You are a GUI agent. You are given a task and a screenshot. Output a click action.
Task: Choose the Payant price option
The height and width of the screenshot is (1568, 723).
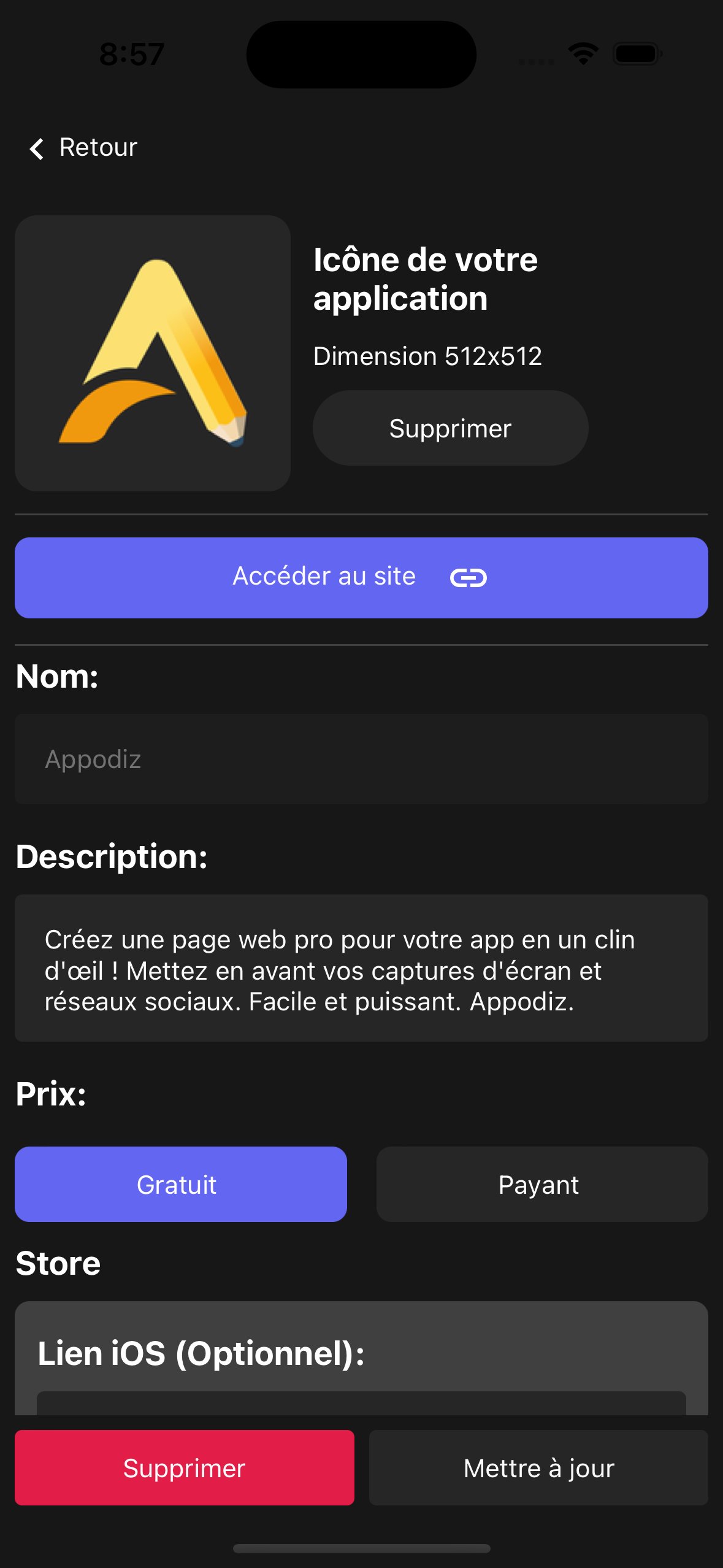pos(541,1184)
